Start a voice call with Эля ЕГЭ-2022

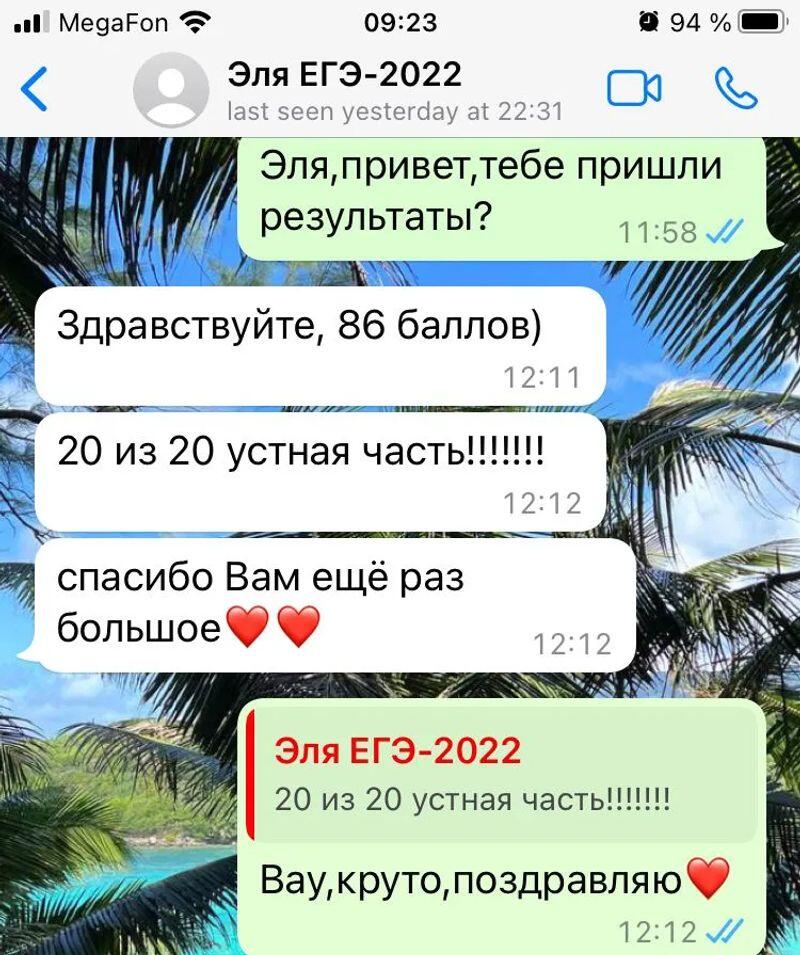coord(736,89)
